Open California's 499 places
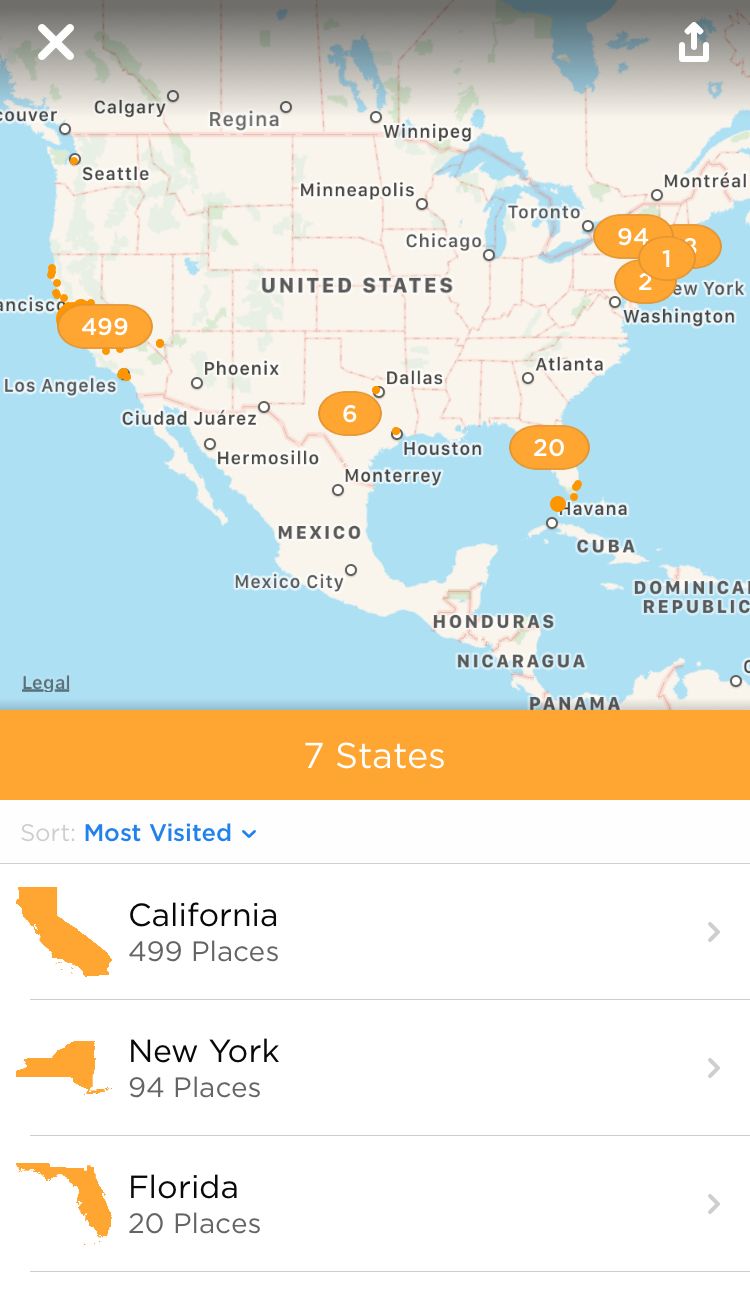 (x=375, y=932)
